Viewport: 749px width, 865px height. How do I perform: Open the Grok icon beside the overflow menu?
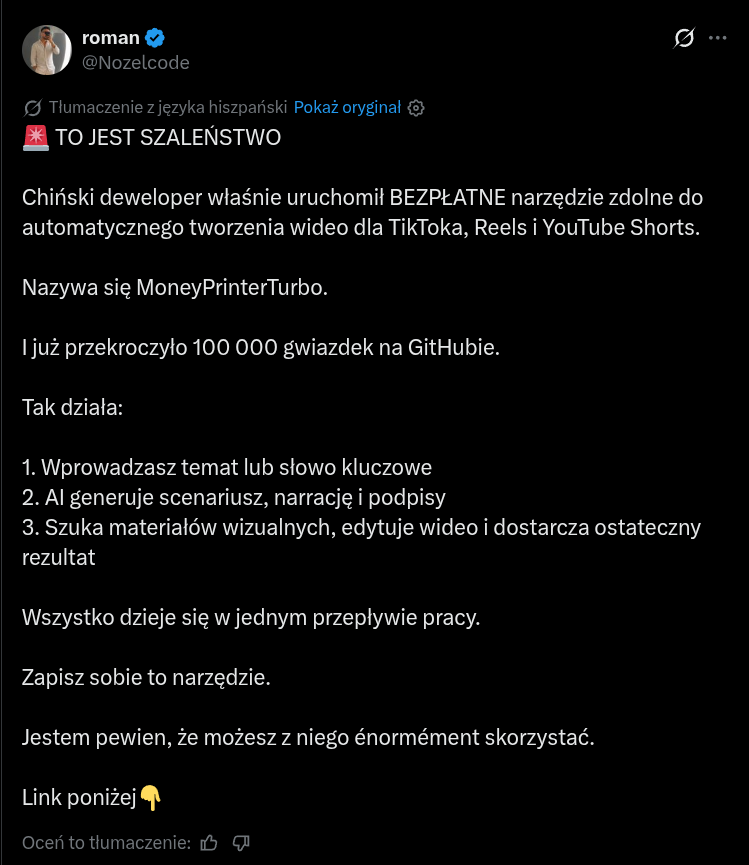[684, 38]
